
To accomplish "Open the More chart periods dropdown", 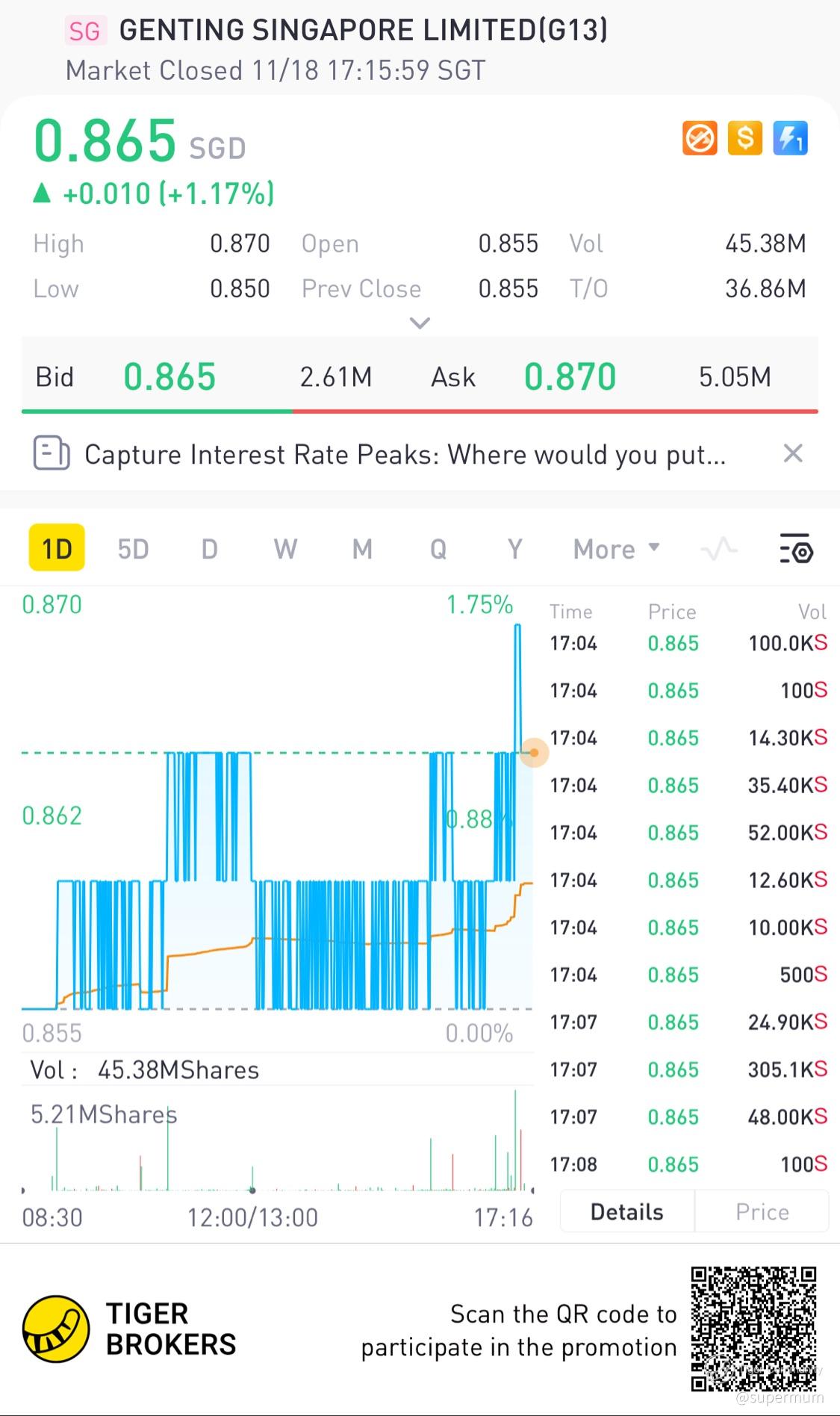I will click(x=616, y=550).
